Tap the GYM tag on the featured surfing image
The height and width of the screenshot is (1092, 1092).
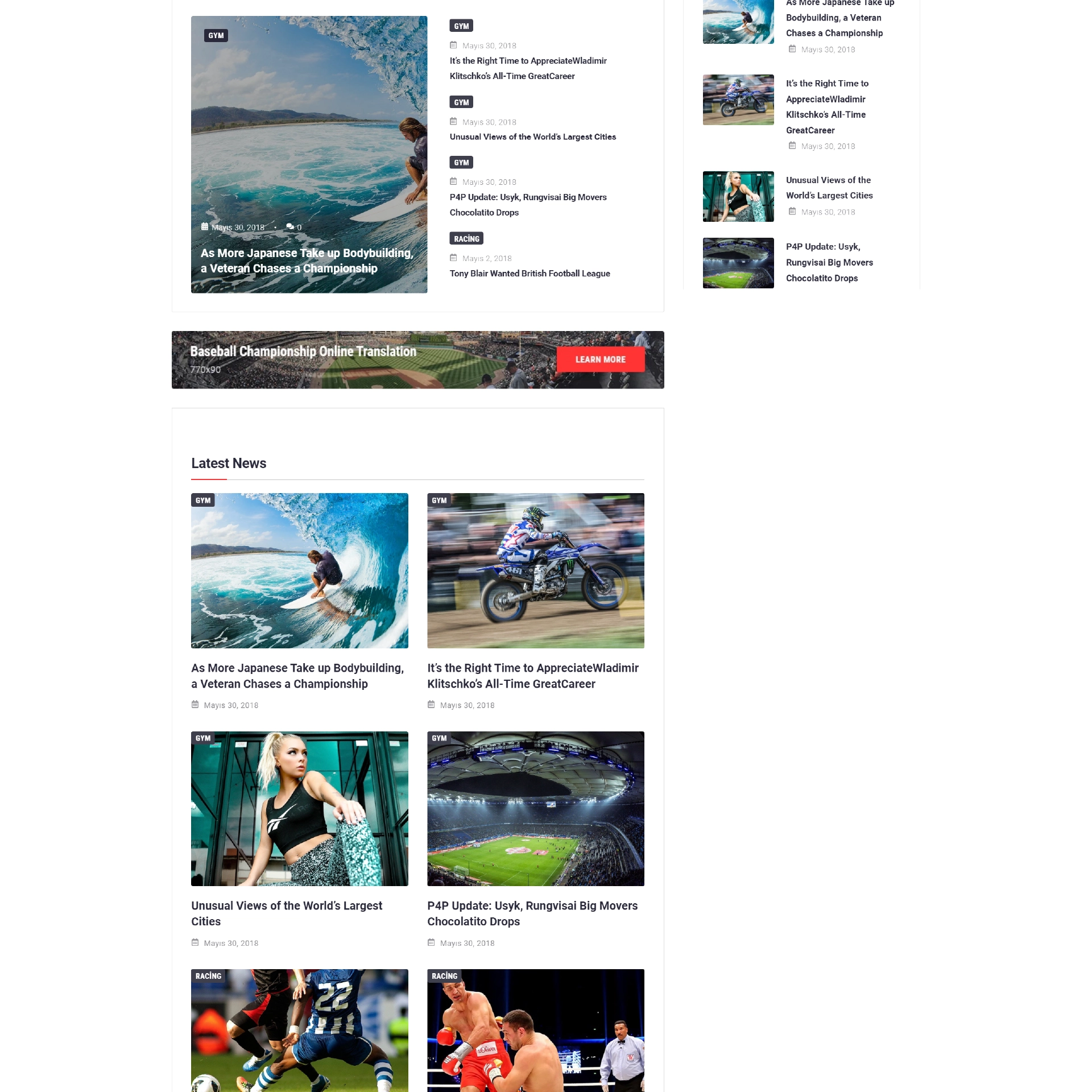pyautogui.click(x=216, y=36)
